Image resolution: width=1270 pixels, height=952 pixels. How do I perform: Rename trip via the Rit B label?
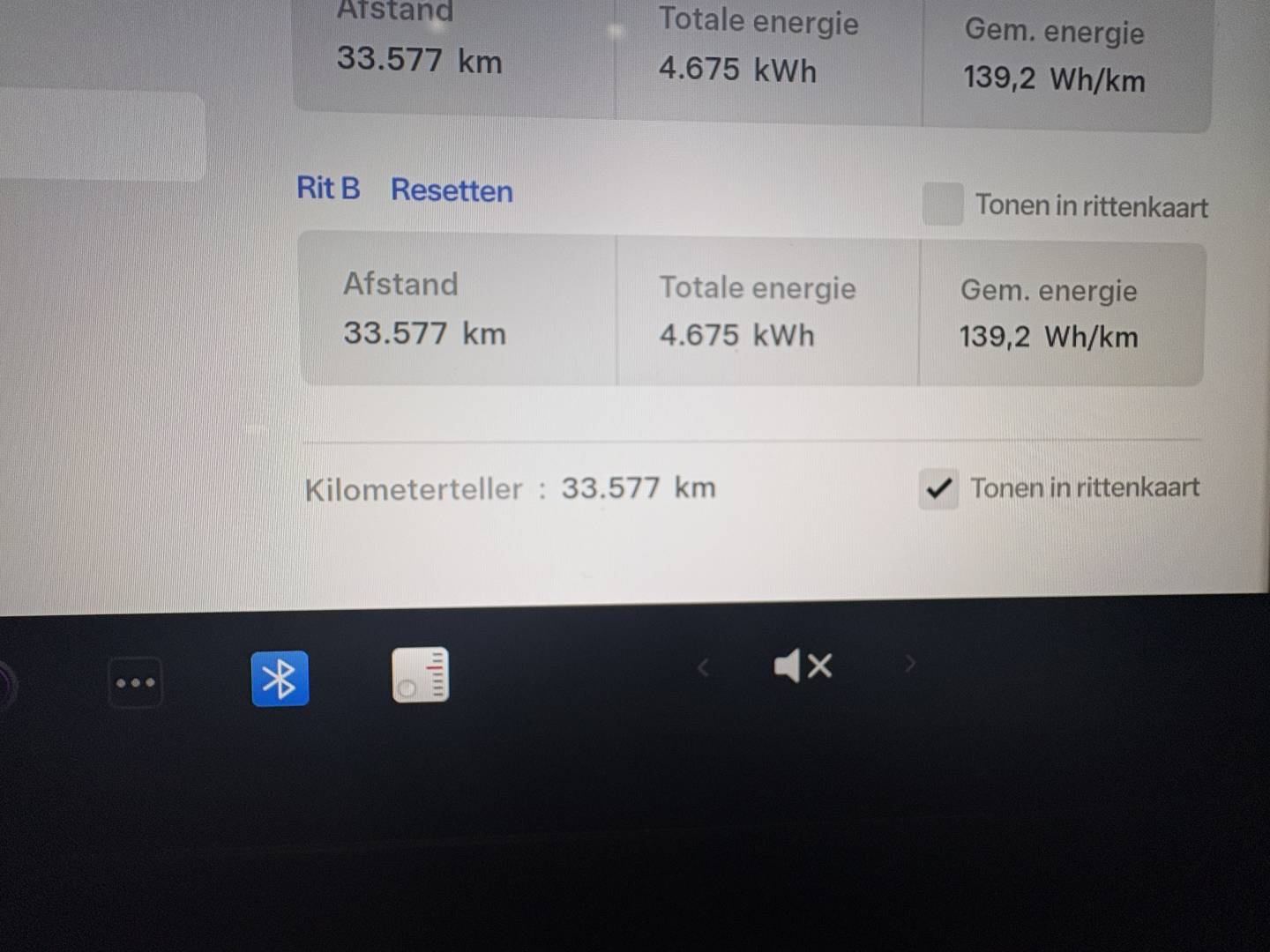tap(328, 188)
